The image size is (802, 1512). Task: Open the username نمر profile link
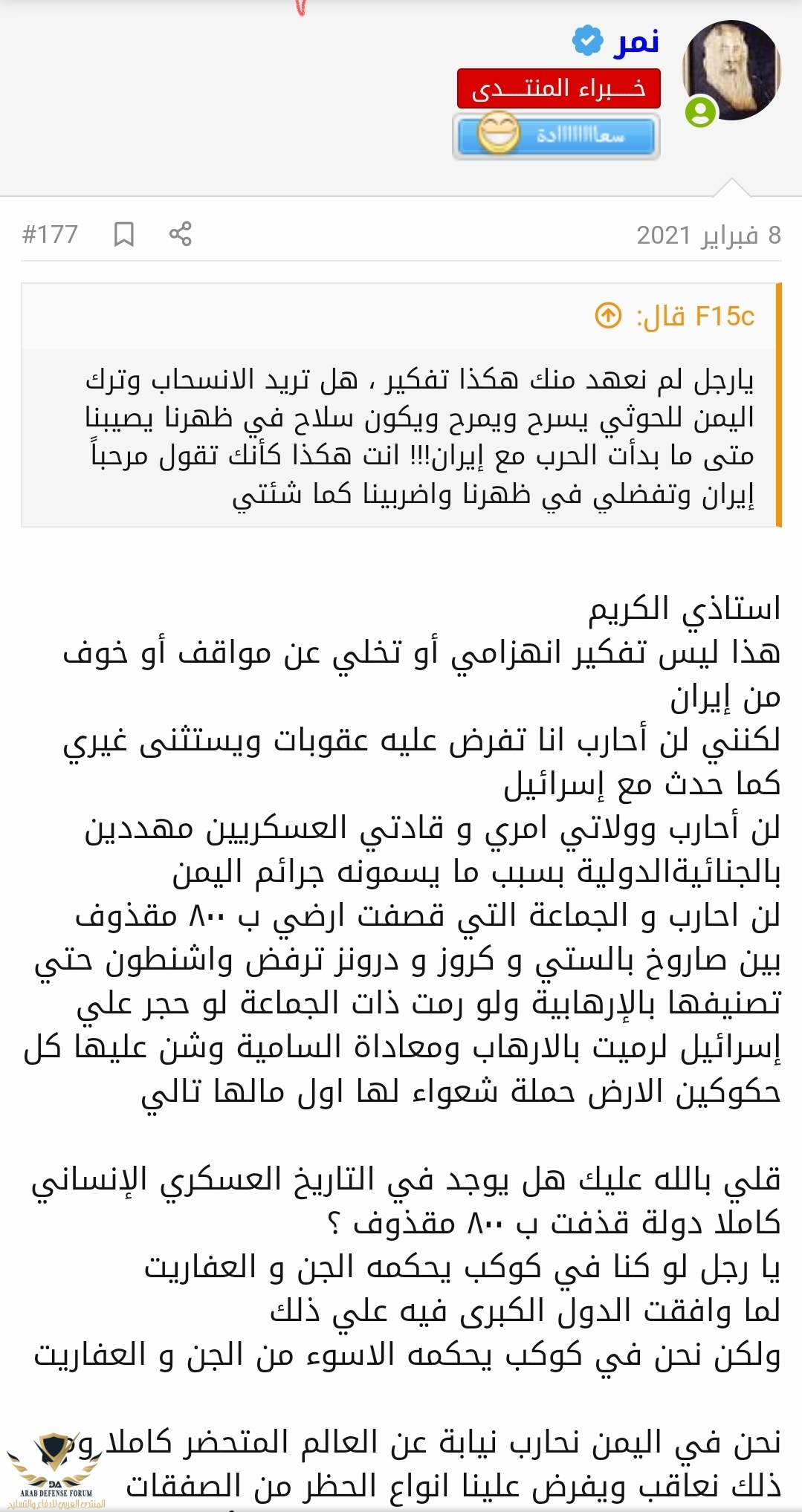[x=636, y=42]
